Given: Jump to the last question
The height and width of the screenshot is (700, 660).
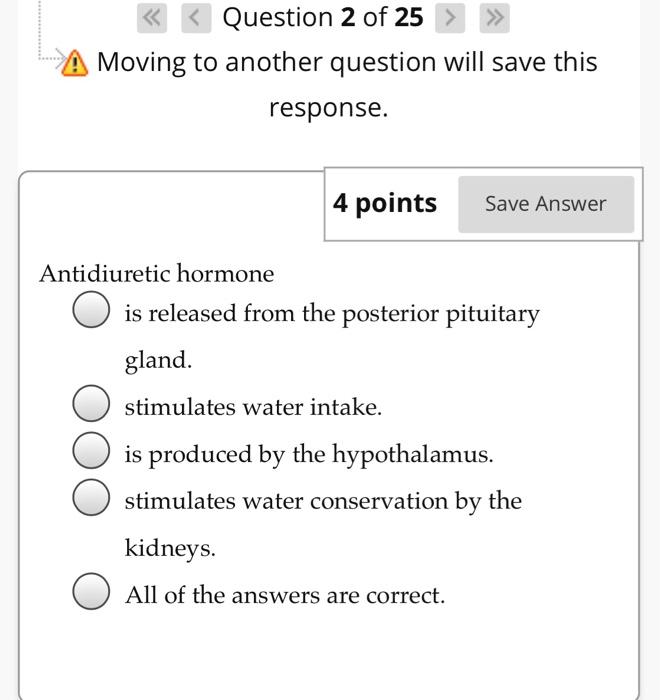Looking at the screenshot, I should (x=495, y=17).
